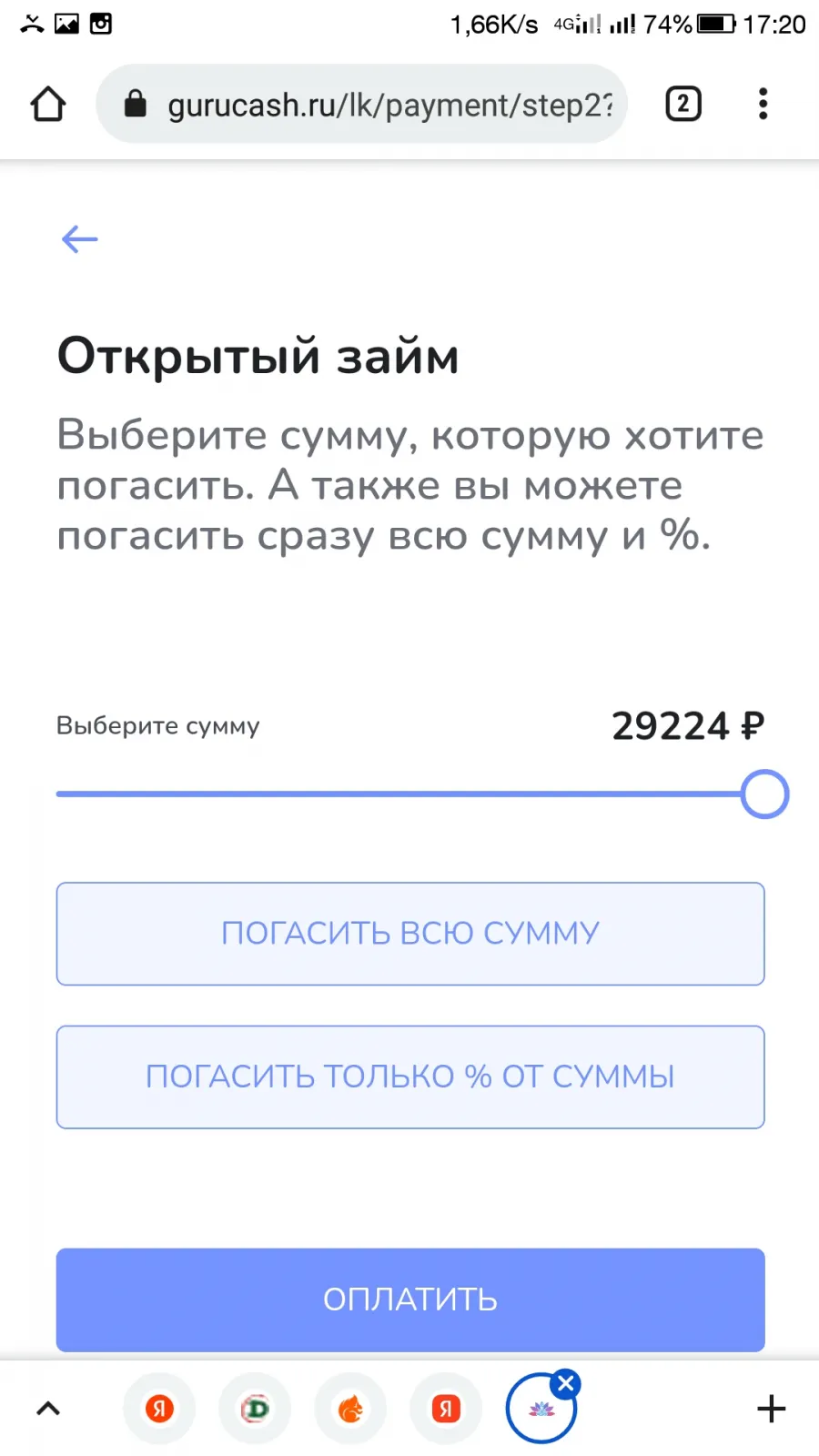This screenshot has width=819, height=1456.
Task: Open the tab switcher showing 2 tabs
Action: pos(683,104)
